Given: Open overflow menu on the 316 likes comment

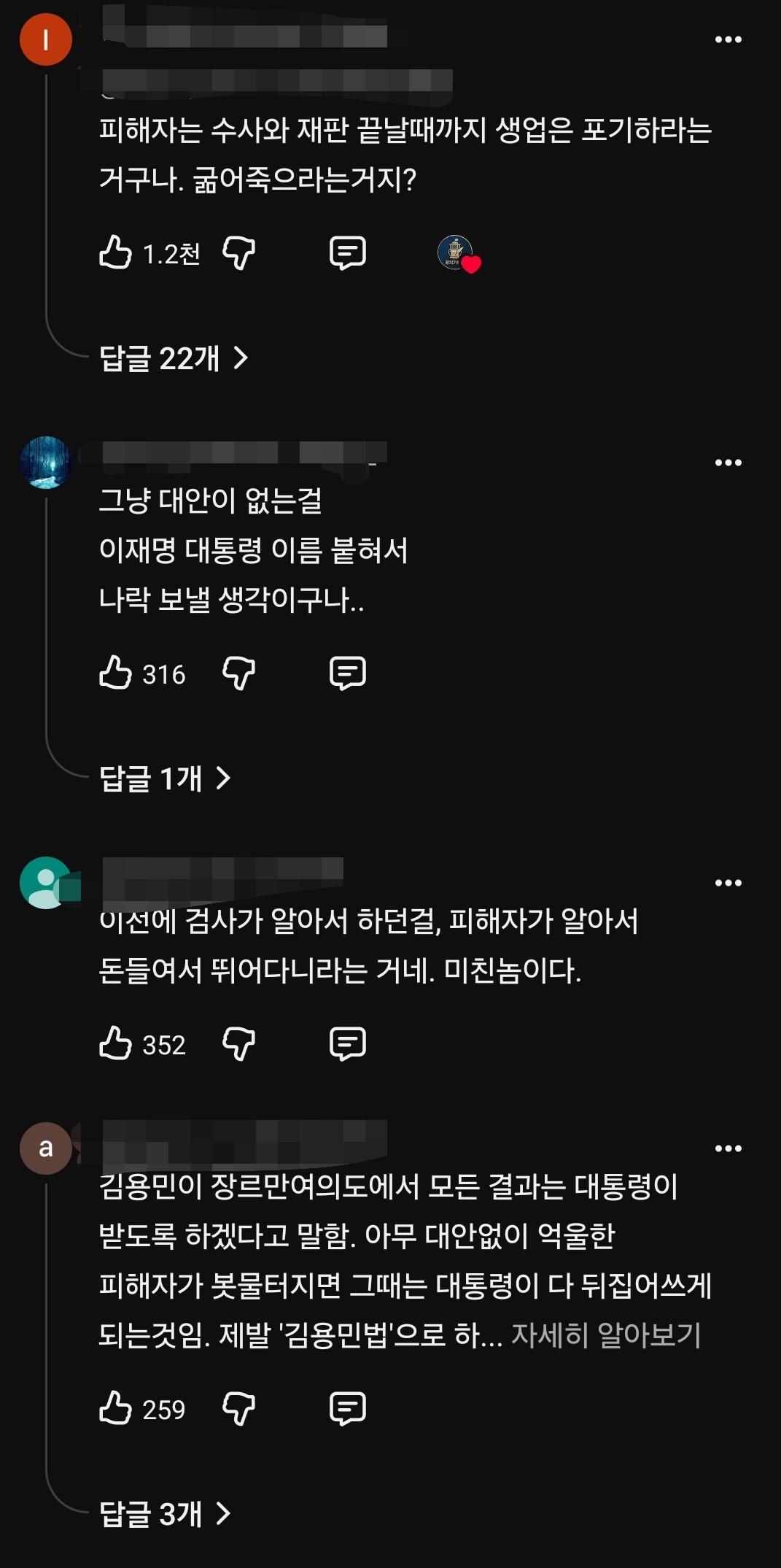Looking at the screenshot, I should click(x=728, y=462).
